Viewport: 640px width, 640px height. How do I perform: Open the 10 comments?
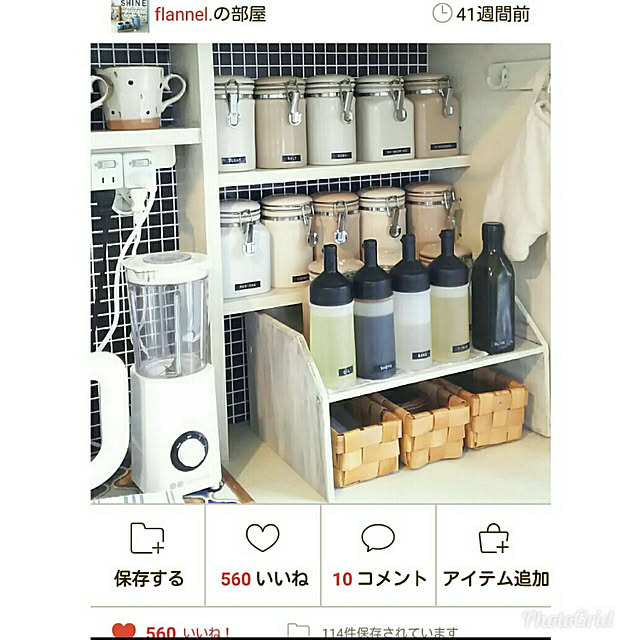[378, 555]
